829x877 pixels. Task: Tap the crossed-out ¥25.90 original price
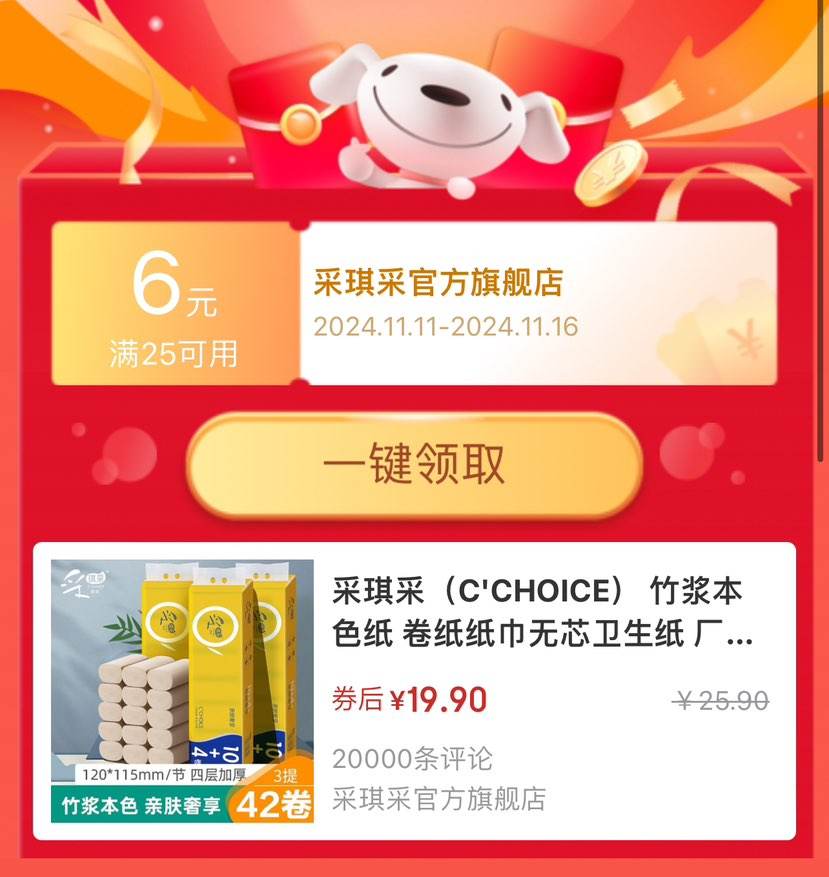pyautogui.click(x=722, y=698)
